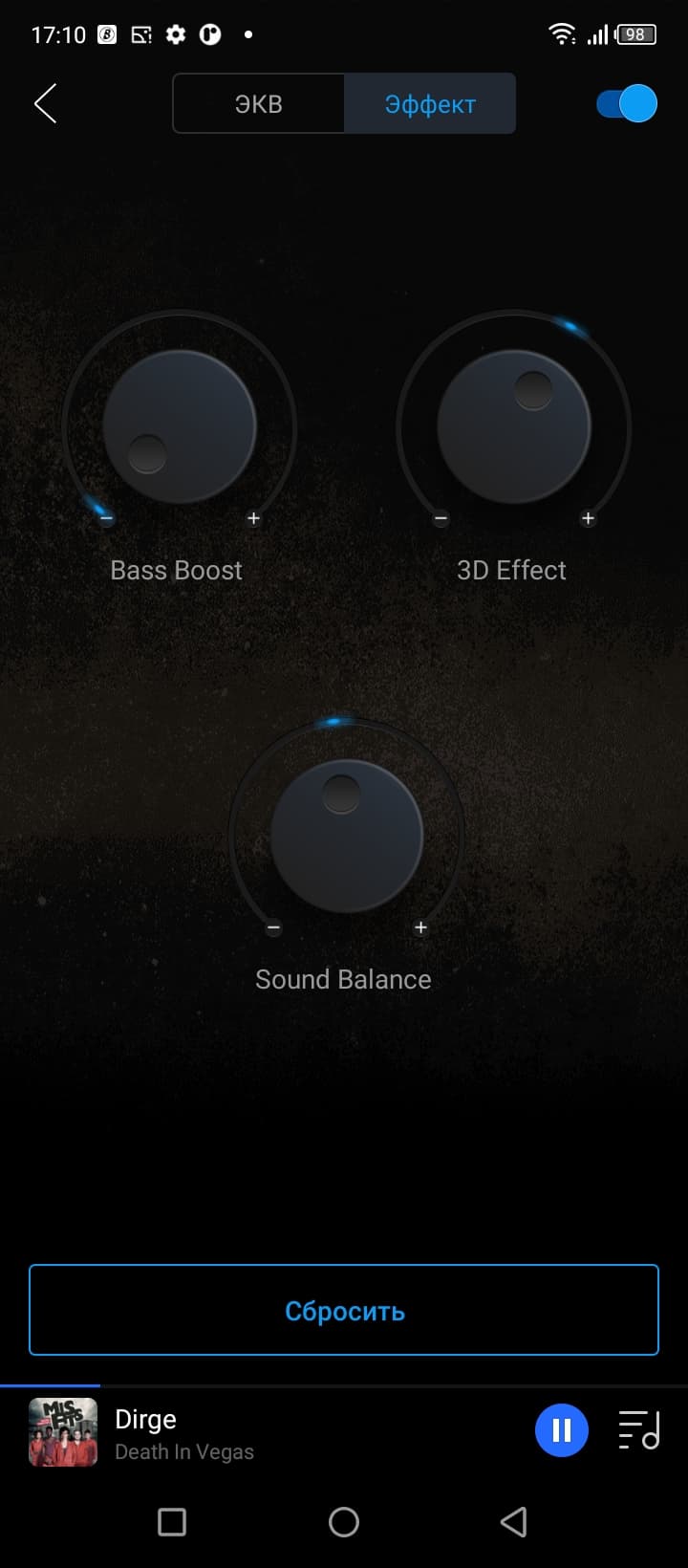This screenshot has height=1568, width=688.
Task: Select the Эффект tab
Action: (430, 104)
